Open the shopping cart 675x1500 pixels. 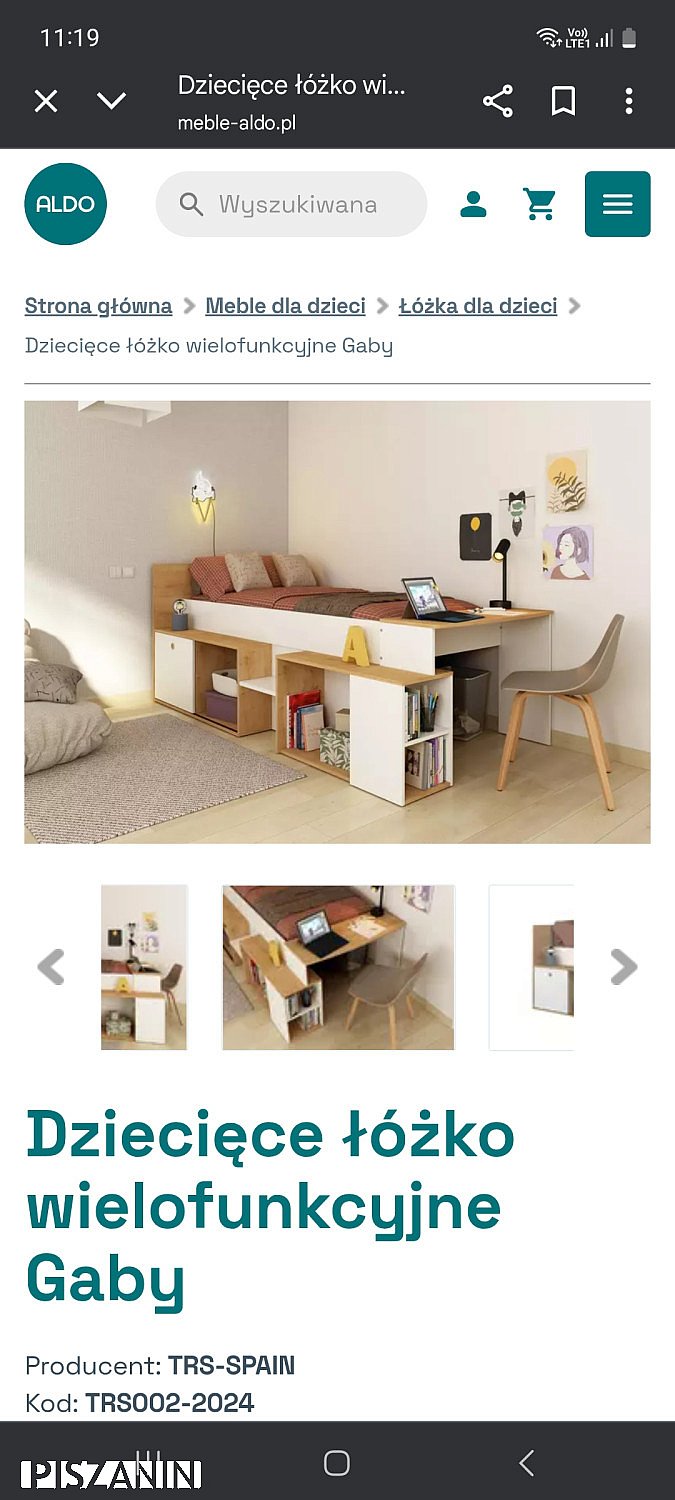click(x=540, y=204)
